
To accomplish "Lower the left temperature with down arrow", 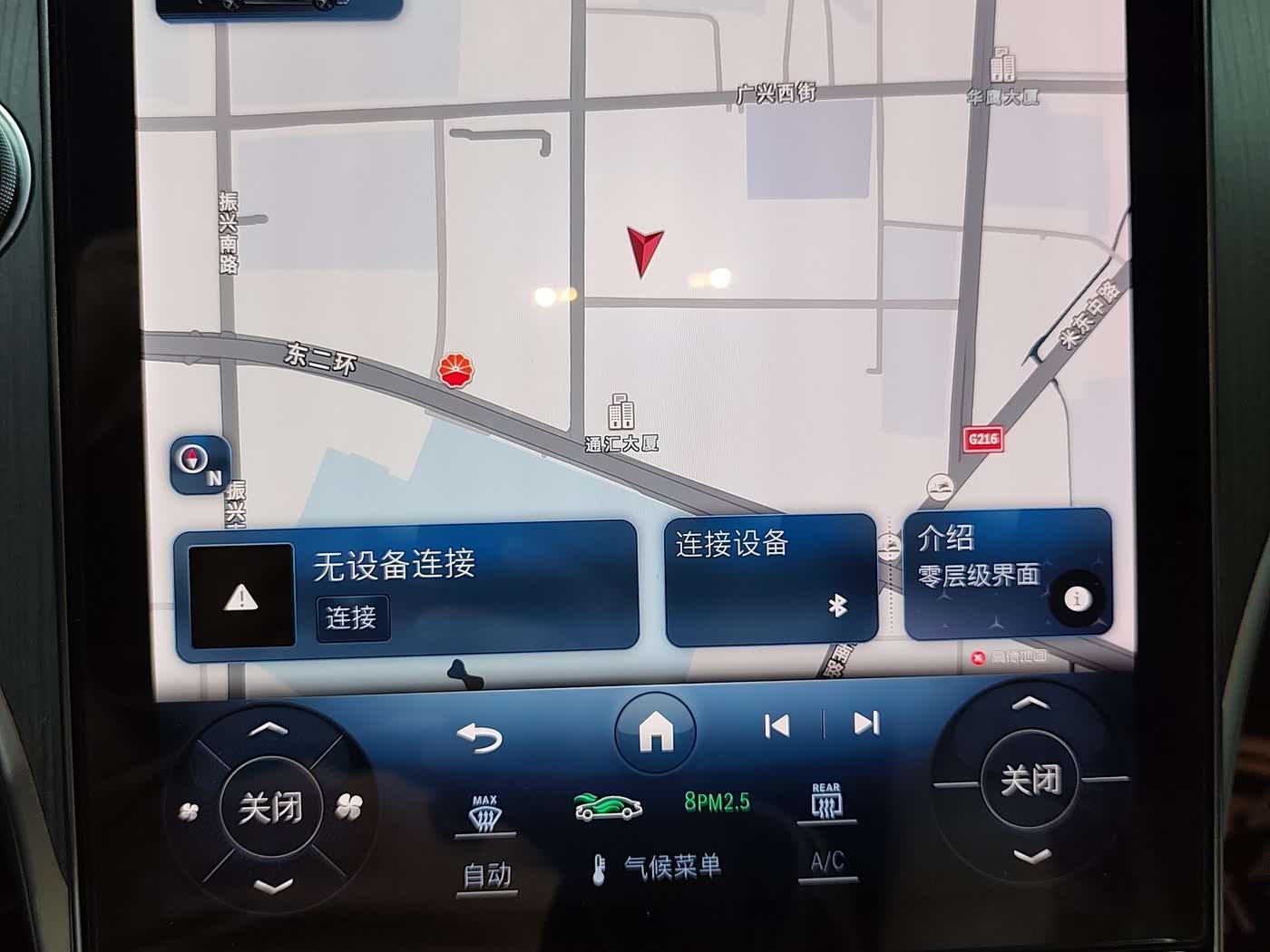I will (269, 885).
